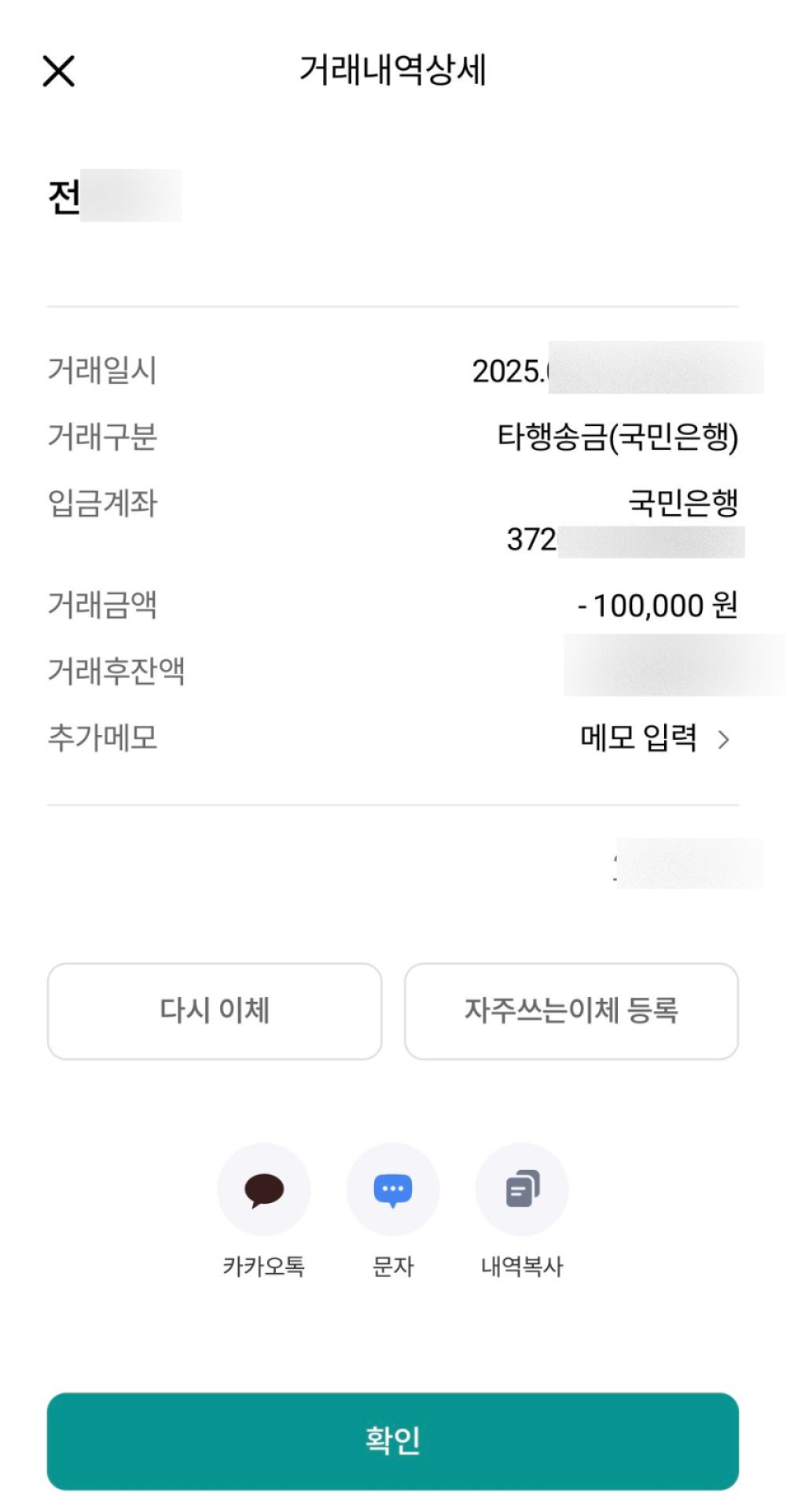The width and height of the screenshot is (786, 1512).
Task: Close the transaction detail screen
Action: (58, 71)
